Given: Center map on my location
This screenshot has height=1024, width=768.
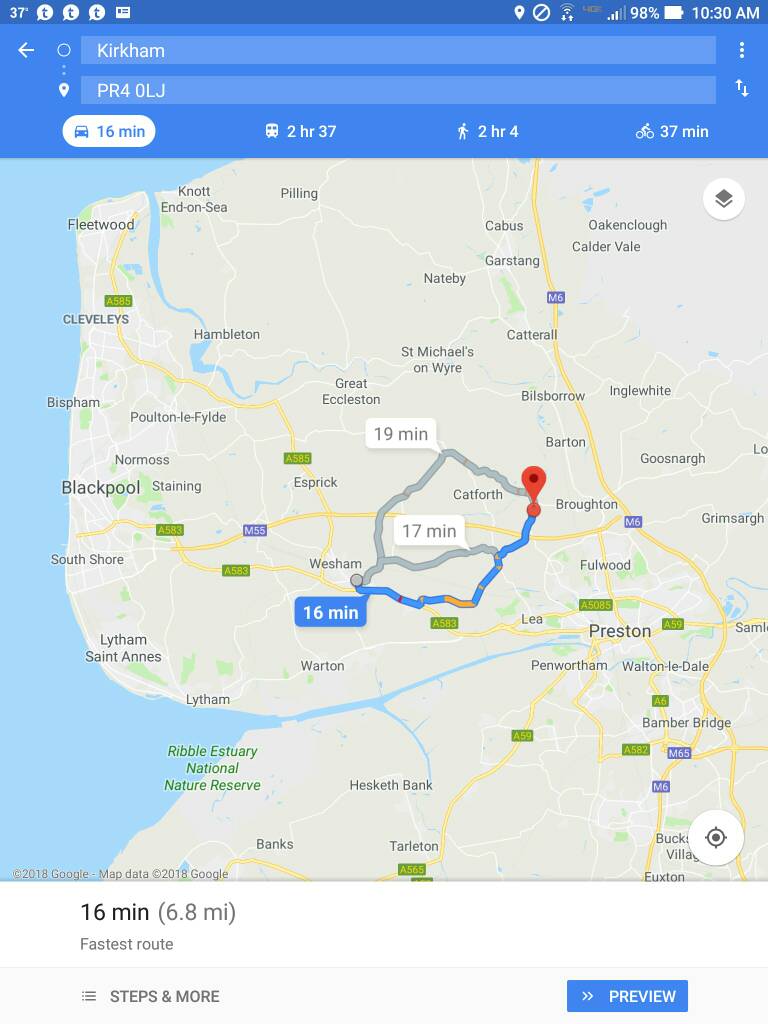Looking at the screenshot, I should [x=715, y=837].
